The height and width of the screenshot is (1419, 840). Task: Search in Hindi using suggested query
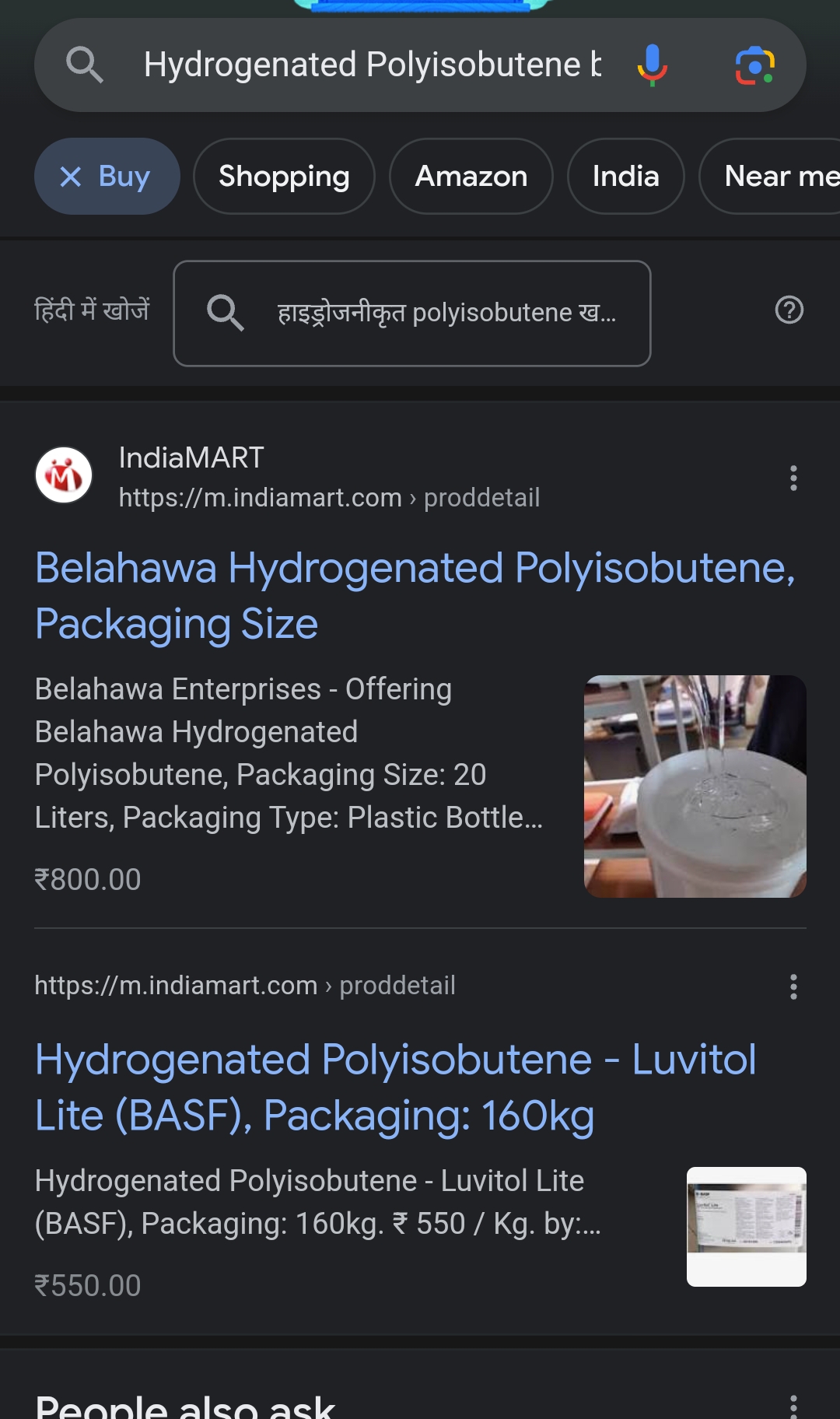[x=412, y=314]
